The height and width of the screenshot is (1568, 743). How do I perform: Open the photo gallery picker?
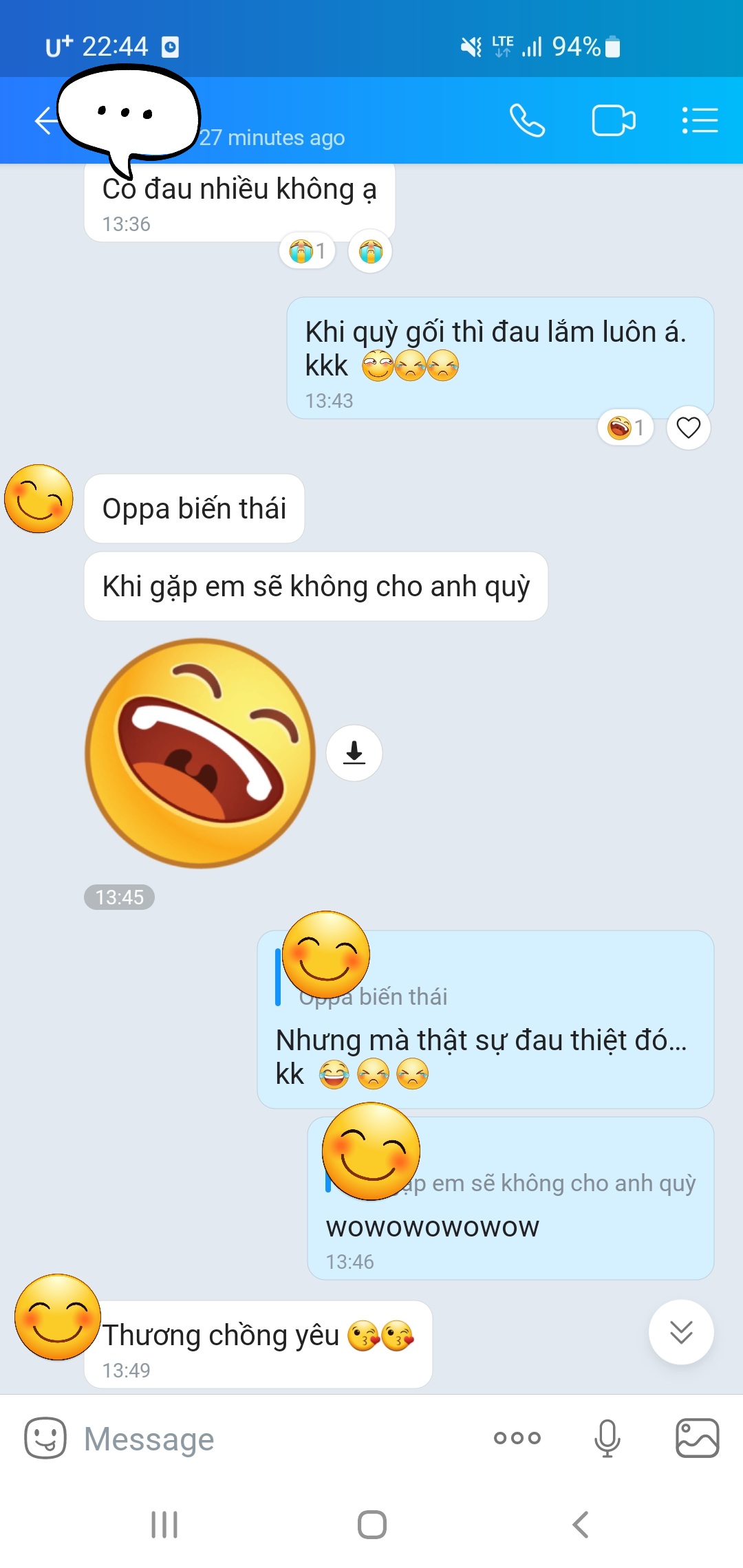[697, 1438]
